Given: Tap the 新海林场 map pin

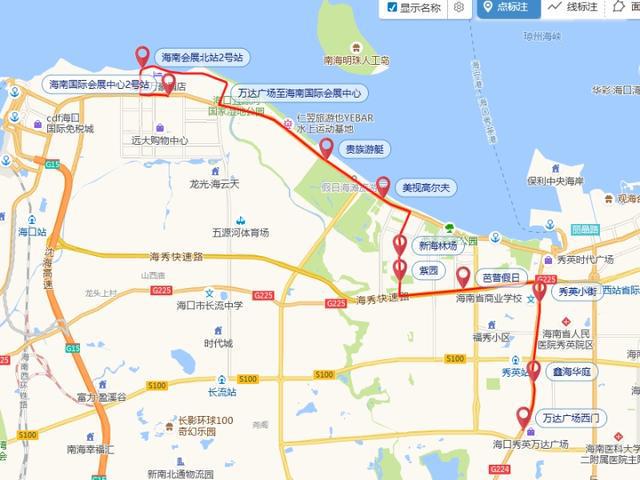Looking at the screenshot, I should tap(400, 243).
